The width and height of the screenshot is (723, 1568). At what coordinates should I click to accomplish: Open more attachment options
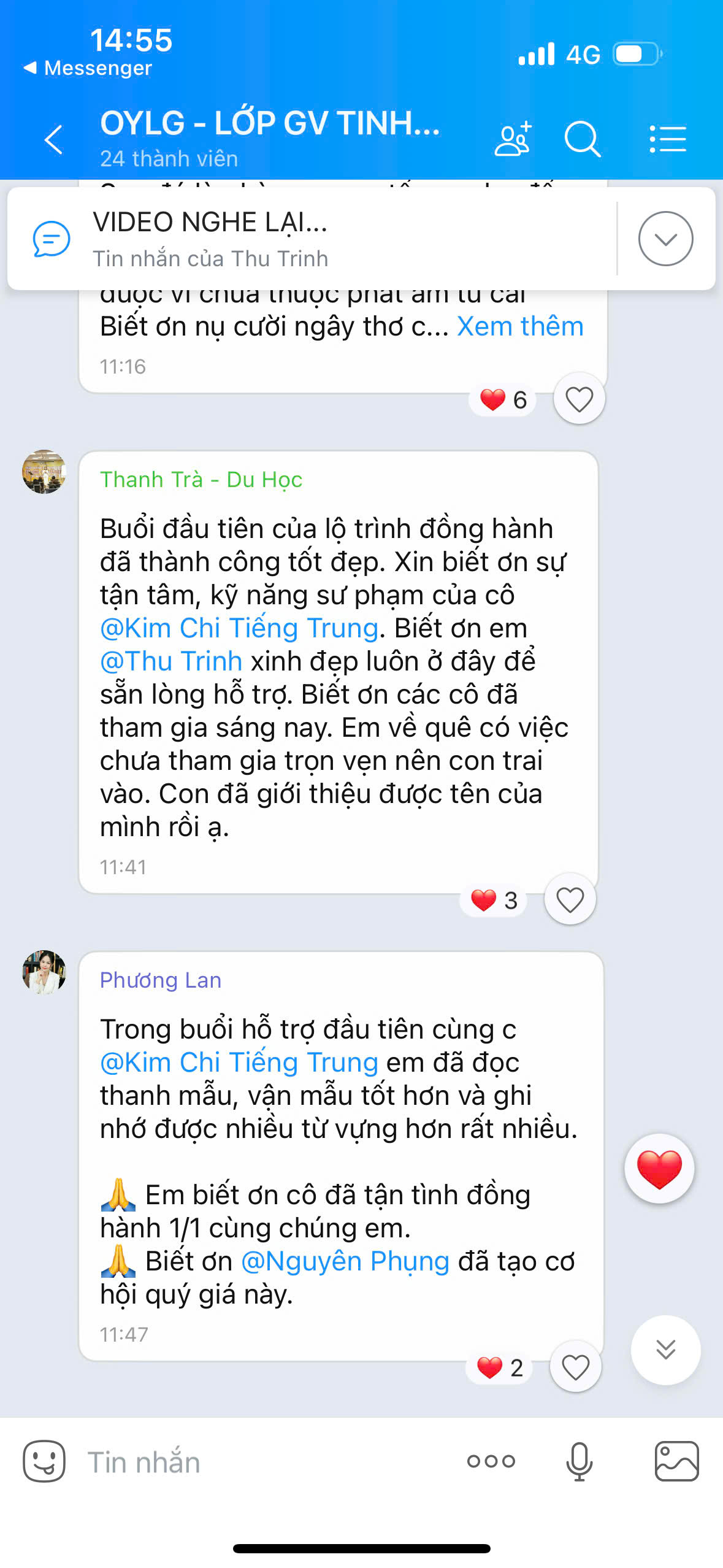click(491, 1461)
